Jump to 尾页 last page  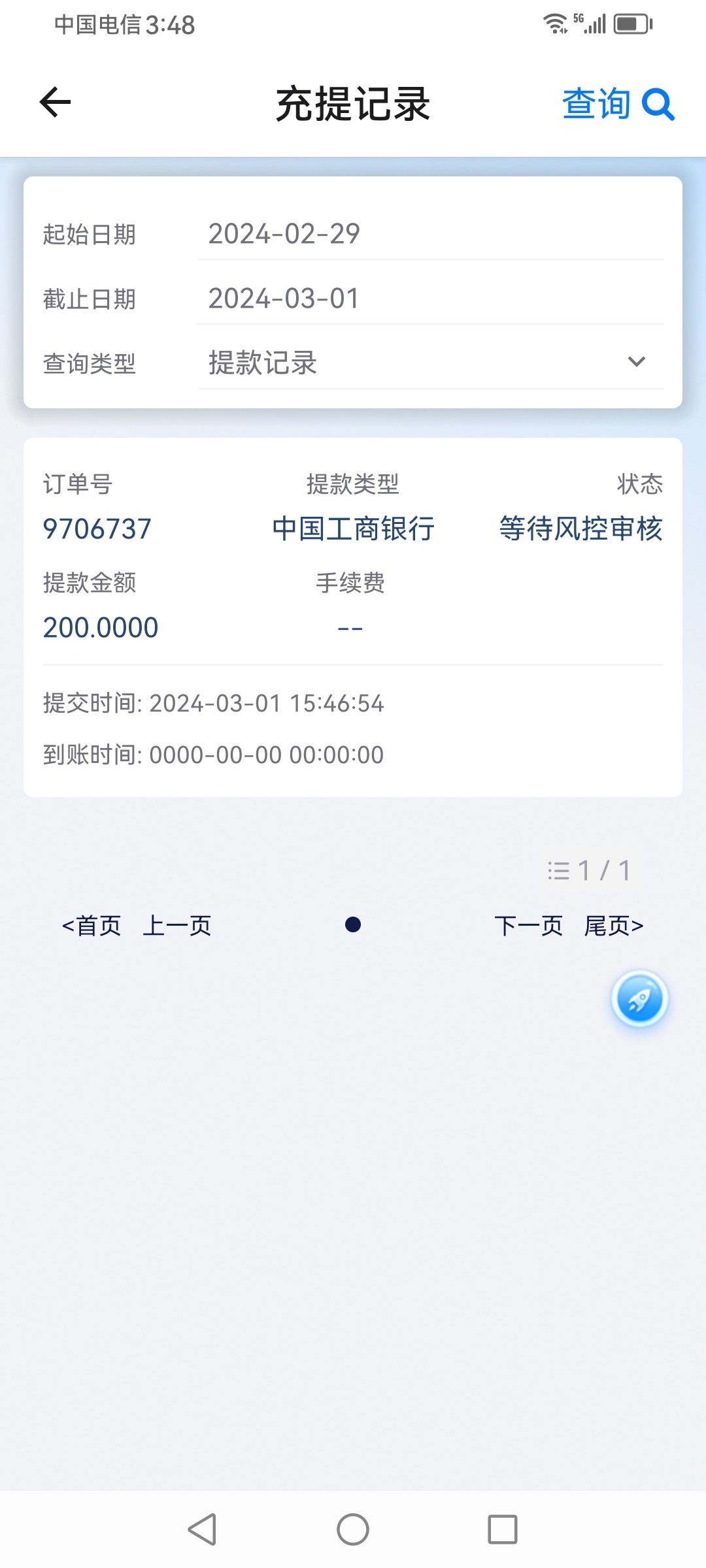[x=614, y=925]
